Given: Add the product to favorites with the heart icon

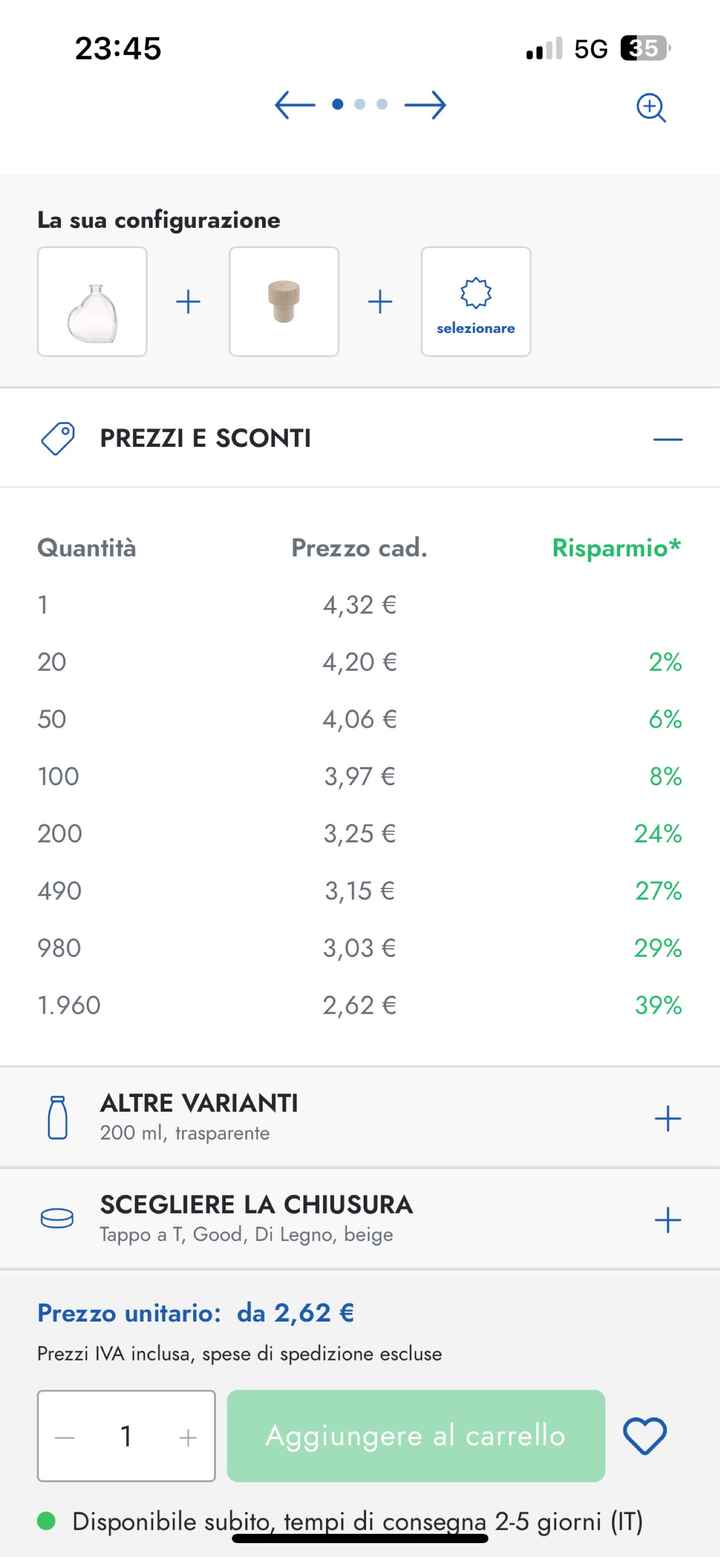Looking at the screenshot, I should [645, 1435].
